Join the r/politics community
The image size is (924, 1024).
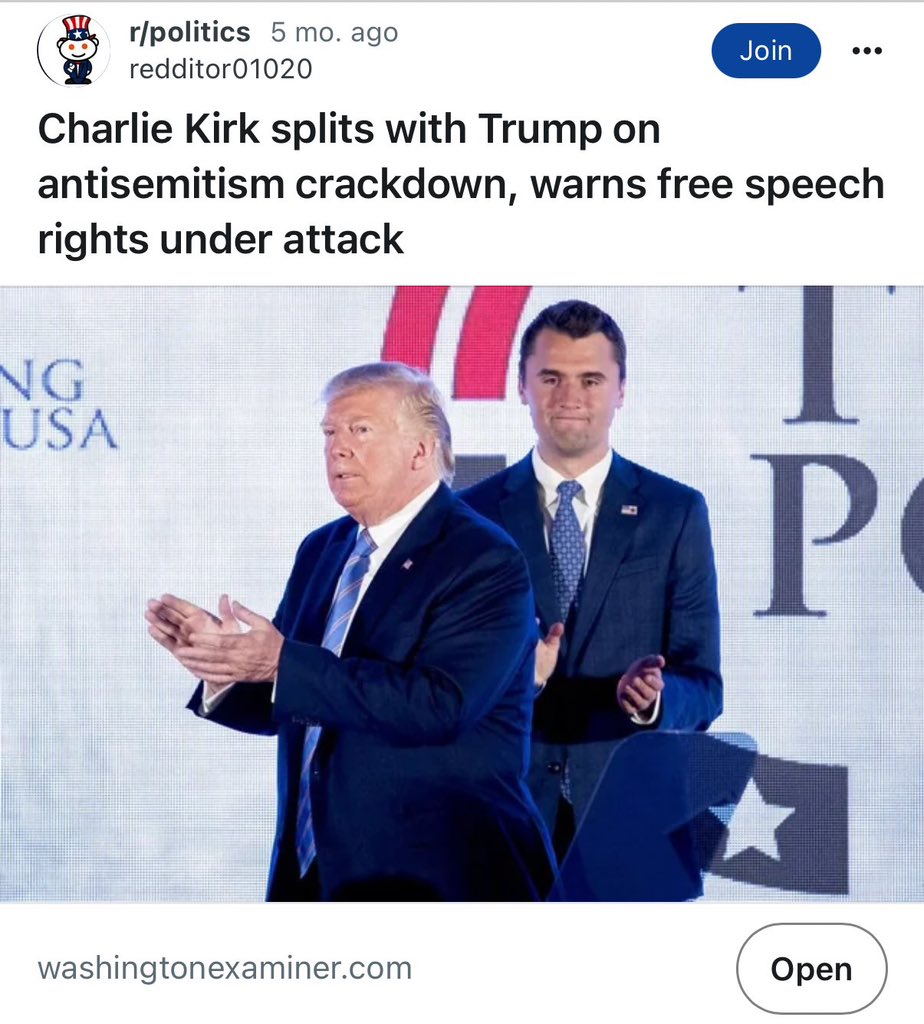click(765, 51)
